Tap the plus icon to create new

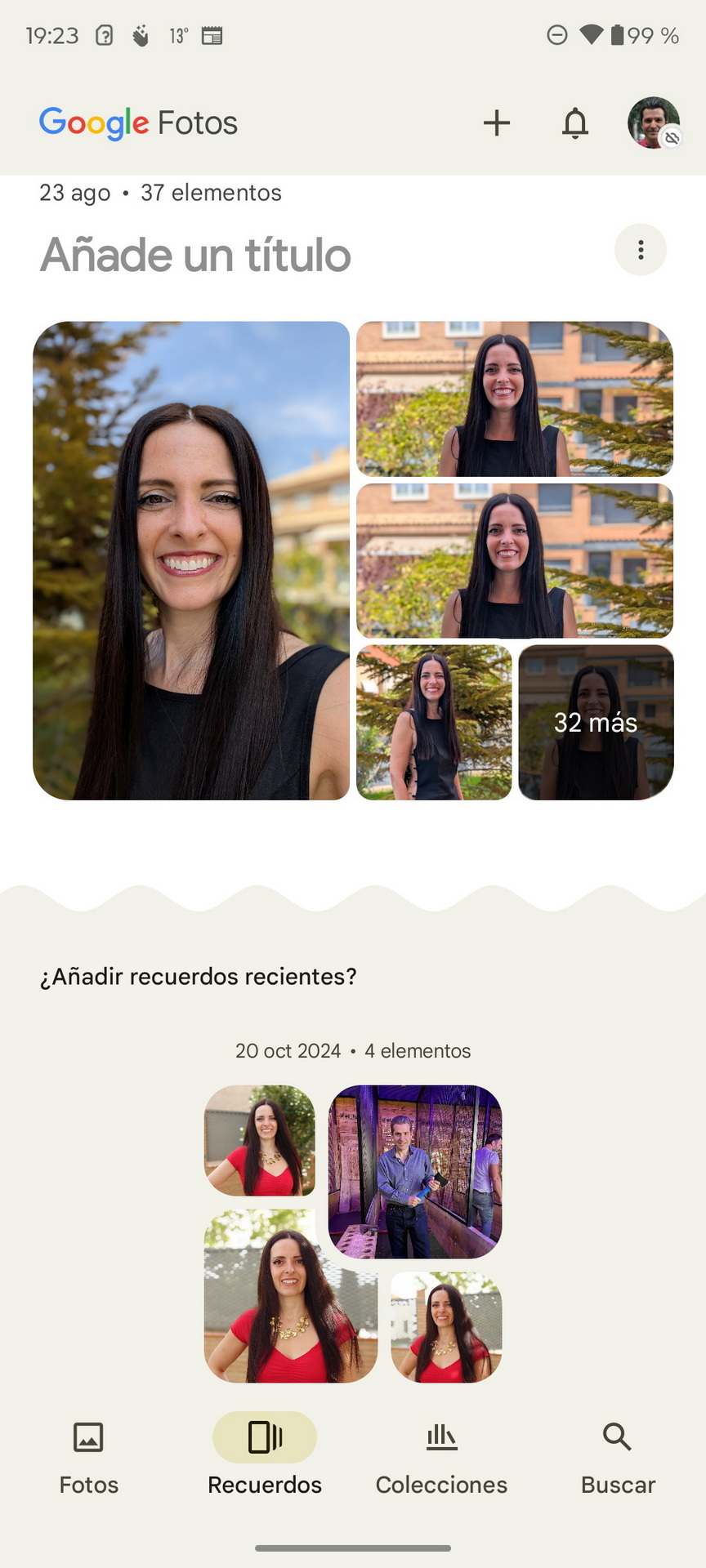496,123
